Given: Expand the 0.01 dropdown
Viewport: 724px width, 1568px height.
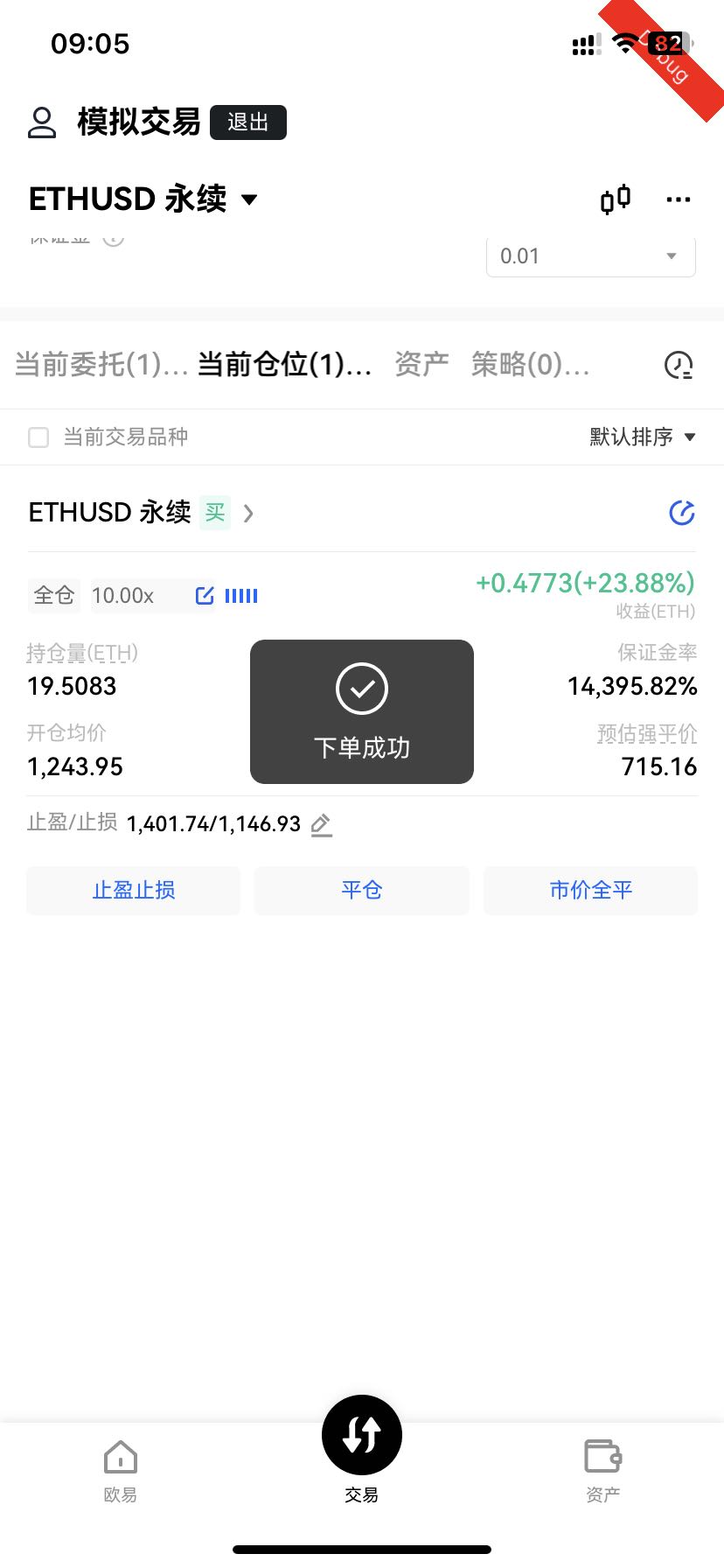Looking at the screenshot, I should [x=591, y=256].
